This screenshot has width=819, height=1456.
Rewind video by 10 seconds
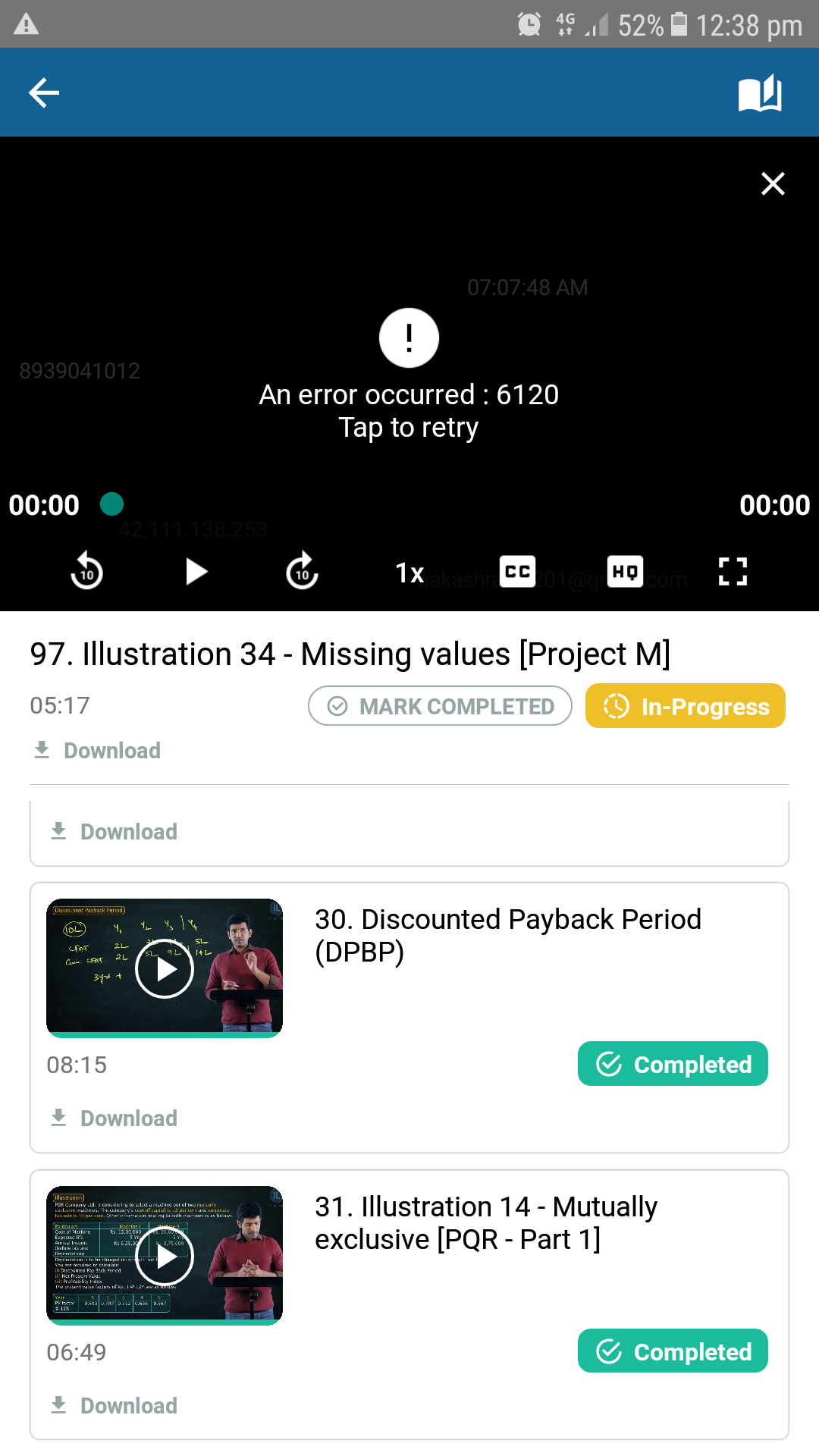(x=86, y=572)
